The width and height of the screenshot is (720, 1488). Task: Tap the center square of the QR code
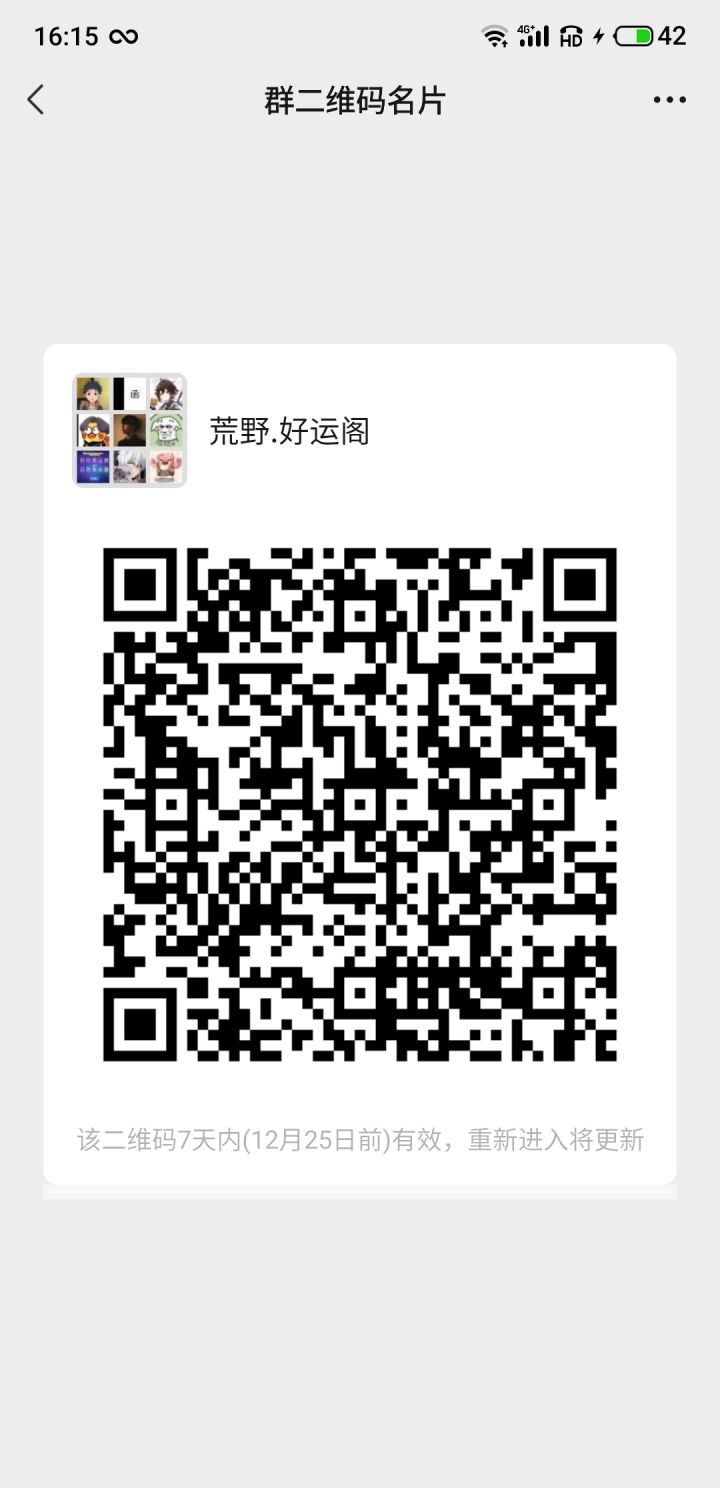(x=360, y=800)
